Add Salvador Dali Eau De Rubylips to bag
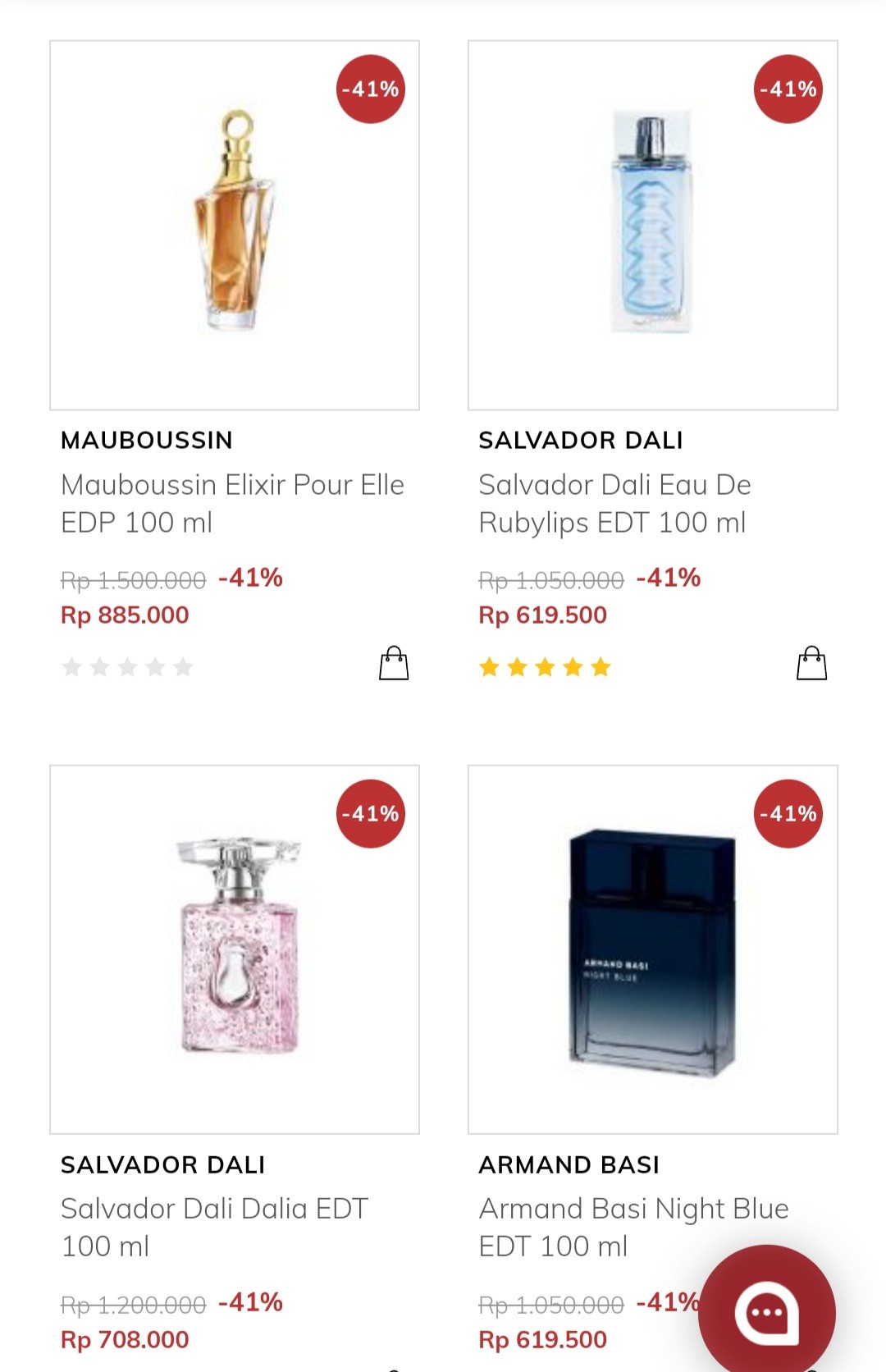Viewport: 886px width, 1372px height. pyautogui.click(x=811, y=664)
